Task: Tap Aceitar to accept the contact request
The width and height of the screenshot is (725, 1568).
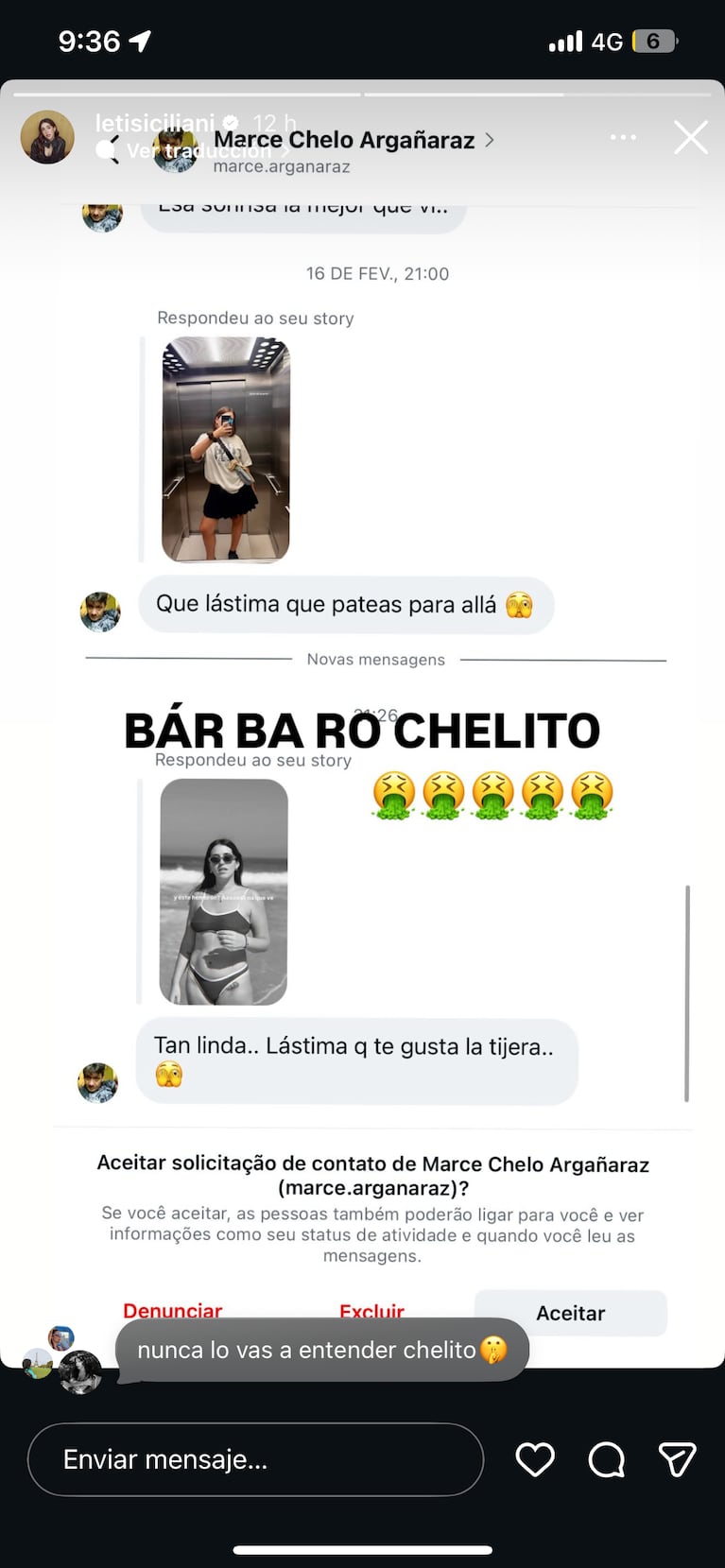Action: [x=570, y=1313]
